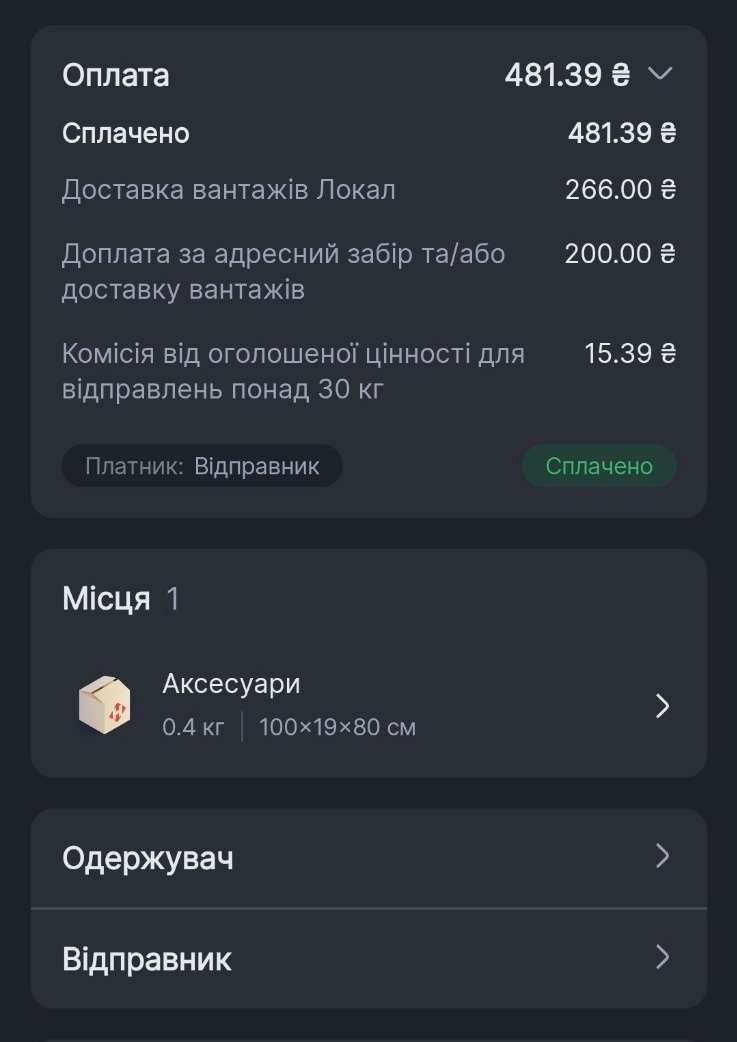Image resolution: width=737 pixels, height=1042 pixels.
Task: Collapse the Оплата section chevron
Action: coord(660,75)
